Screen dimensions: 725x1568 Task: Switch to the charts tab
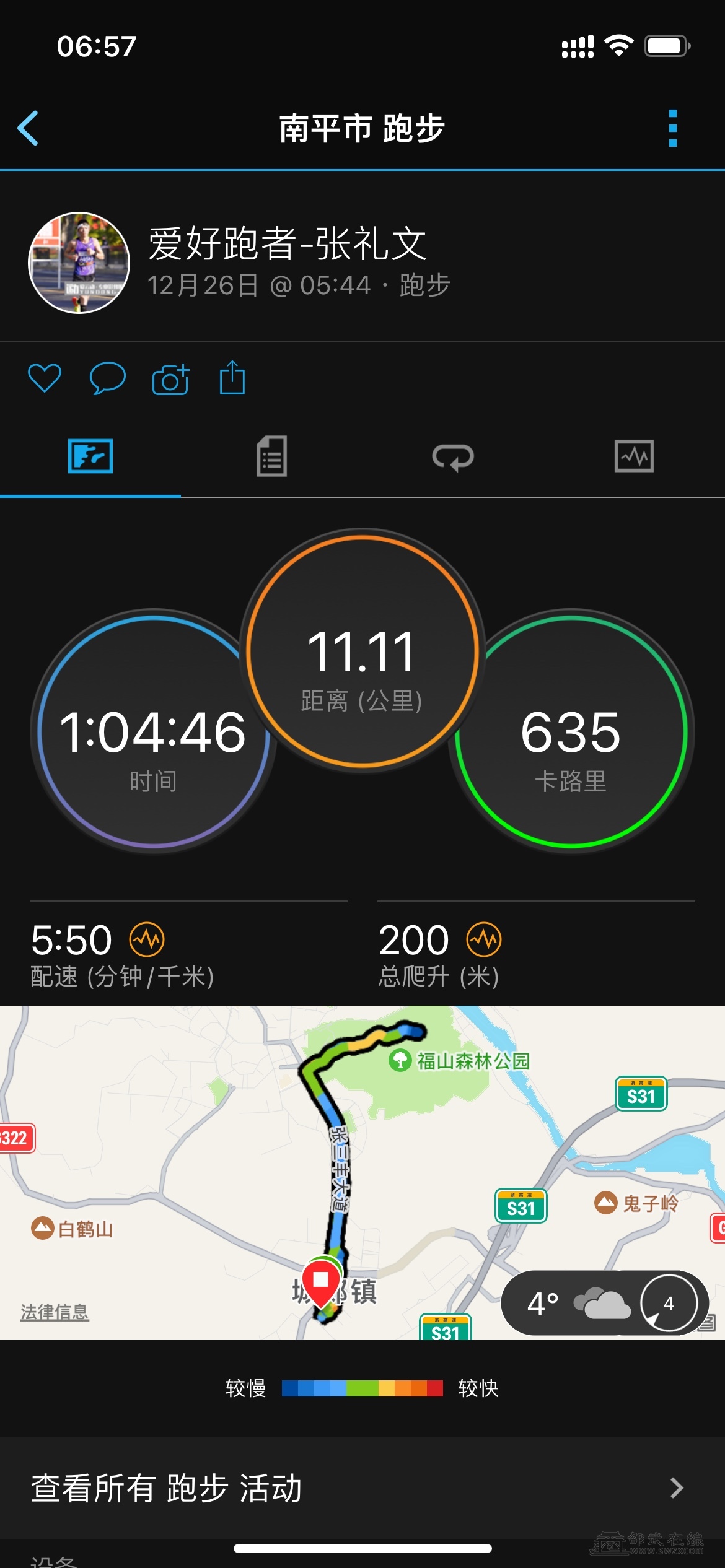634,456
